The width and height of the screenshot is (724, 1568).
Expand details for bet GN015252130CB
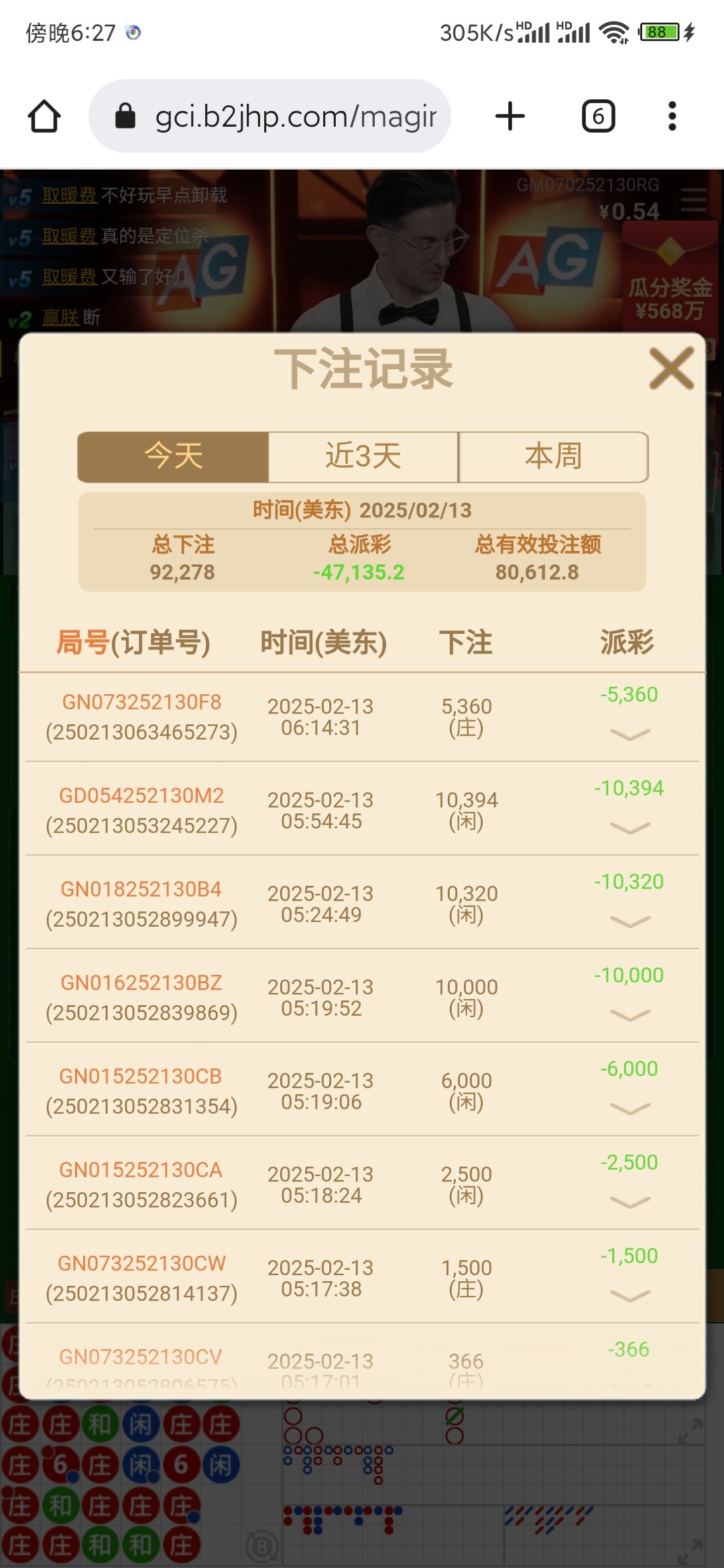coord(629,1109)
